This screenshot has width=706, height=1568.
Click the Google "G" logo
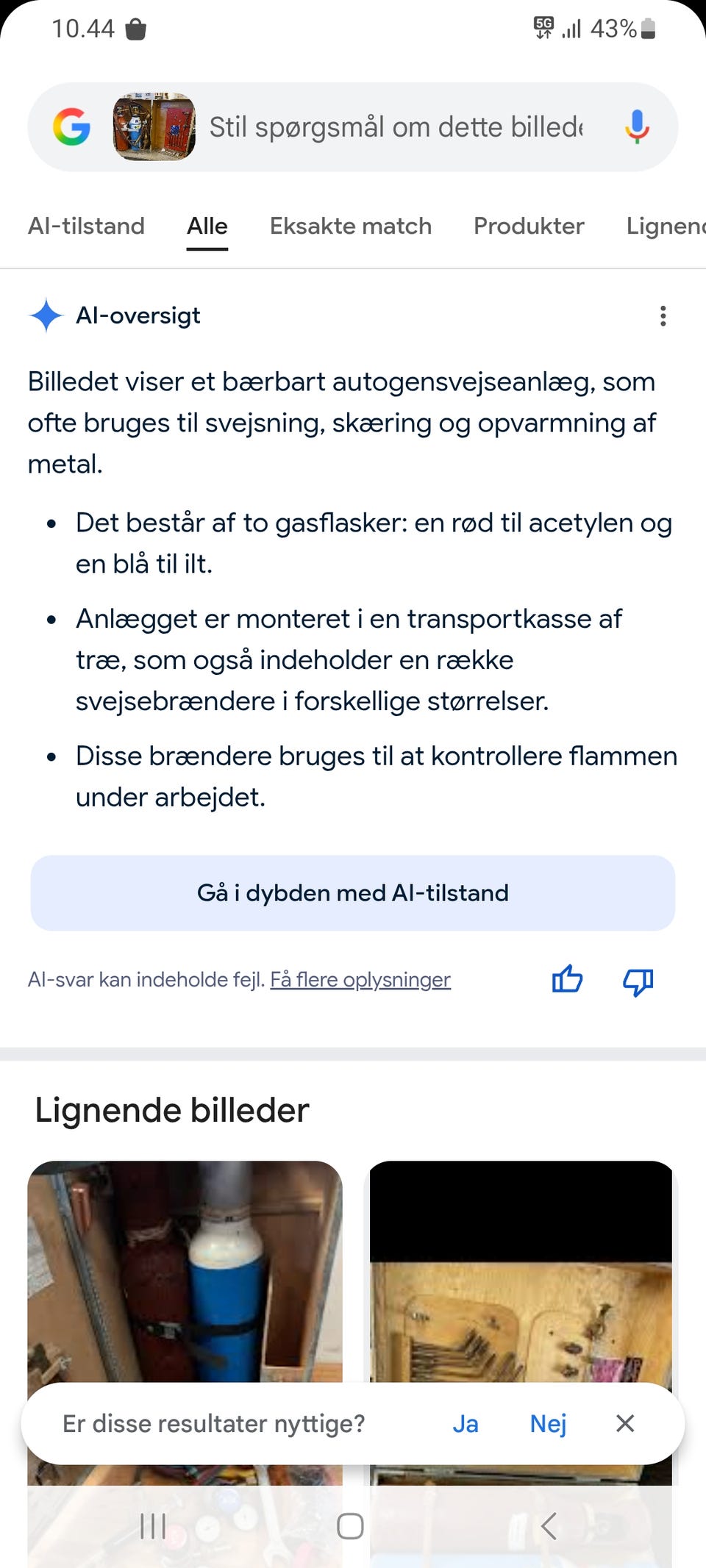(x=71, y=126)
